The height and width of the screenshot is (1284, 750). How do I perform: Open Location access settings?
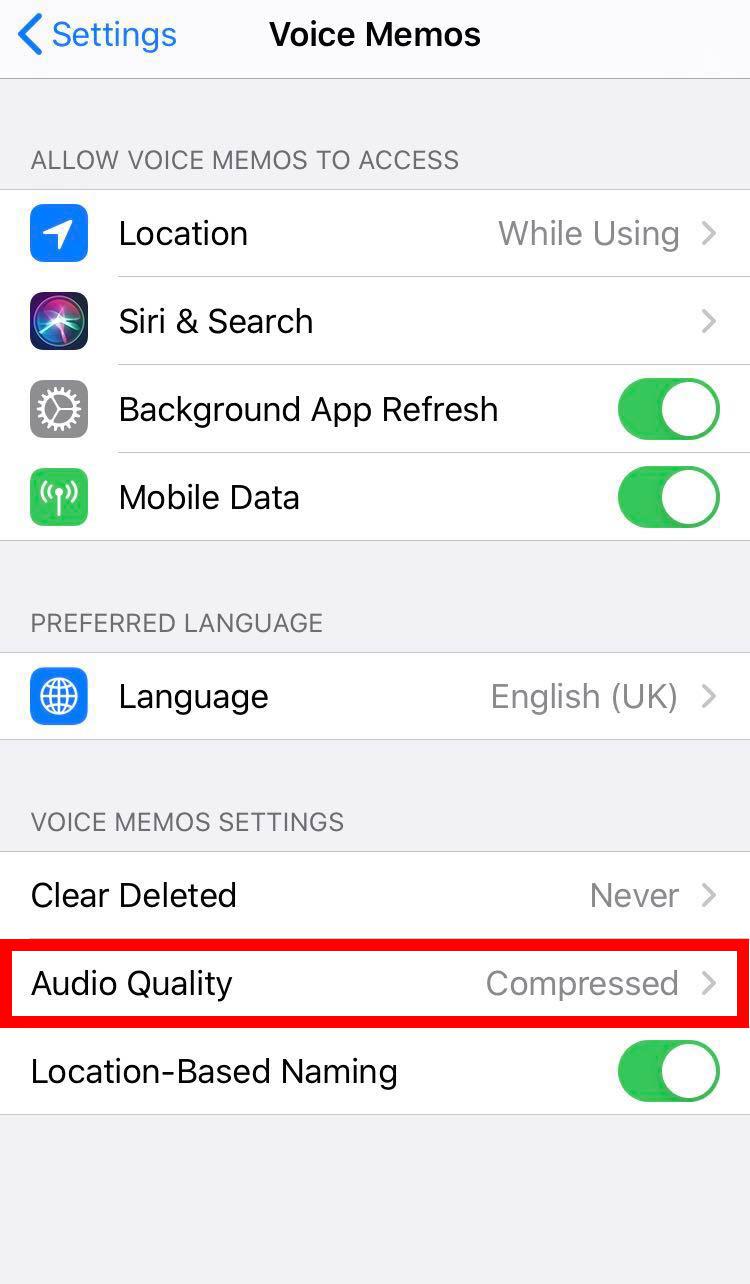(x=375, y=234)
